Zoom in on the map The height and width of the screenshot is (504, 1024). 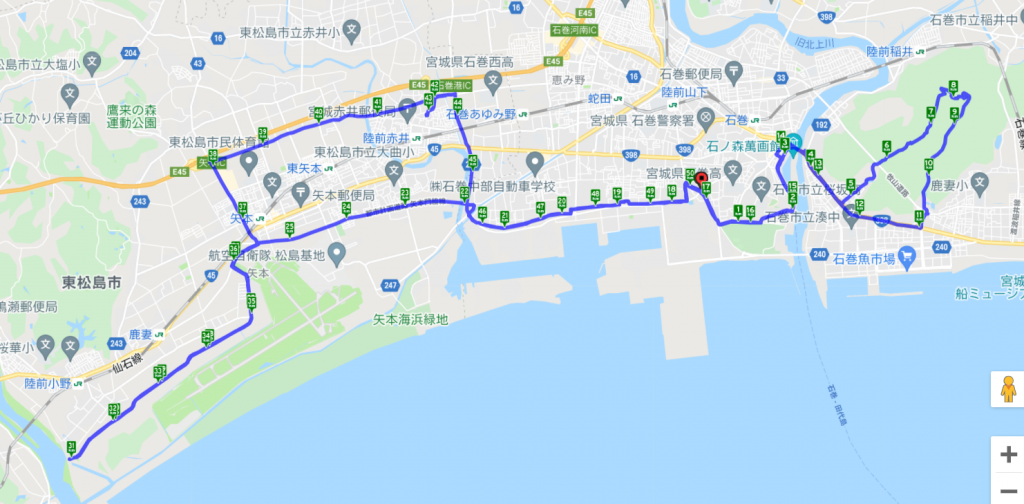1008,454
